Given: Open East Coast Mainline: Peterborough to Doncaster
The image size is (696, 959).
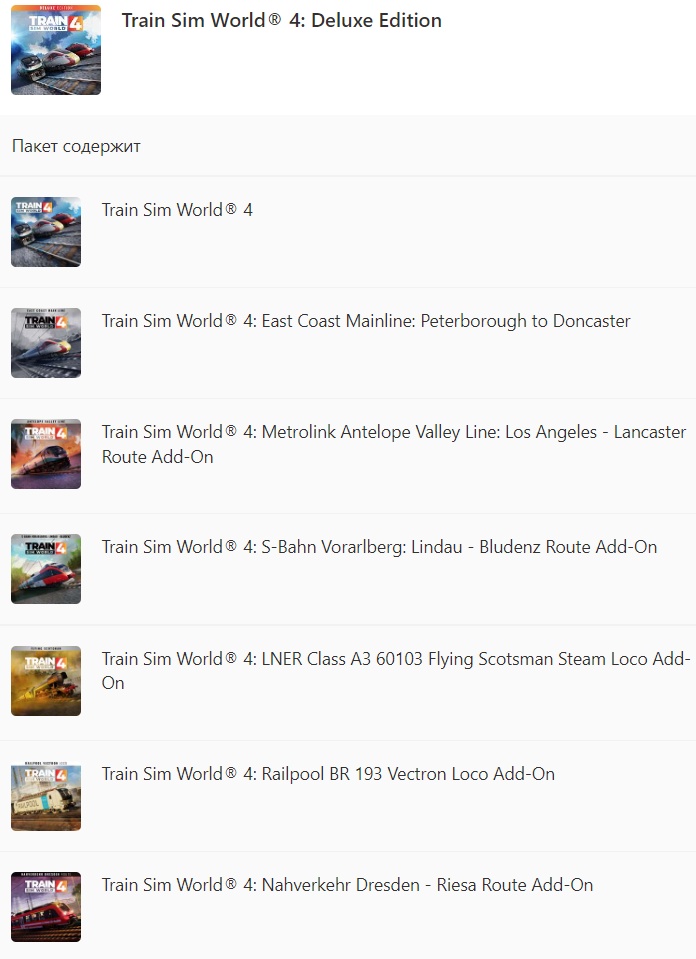Looking at the screenshot, I should pos(365,321).
